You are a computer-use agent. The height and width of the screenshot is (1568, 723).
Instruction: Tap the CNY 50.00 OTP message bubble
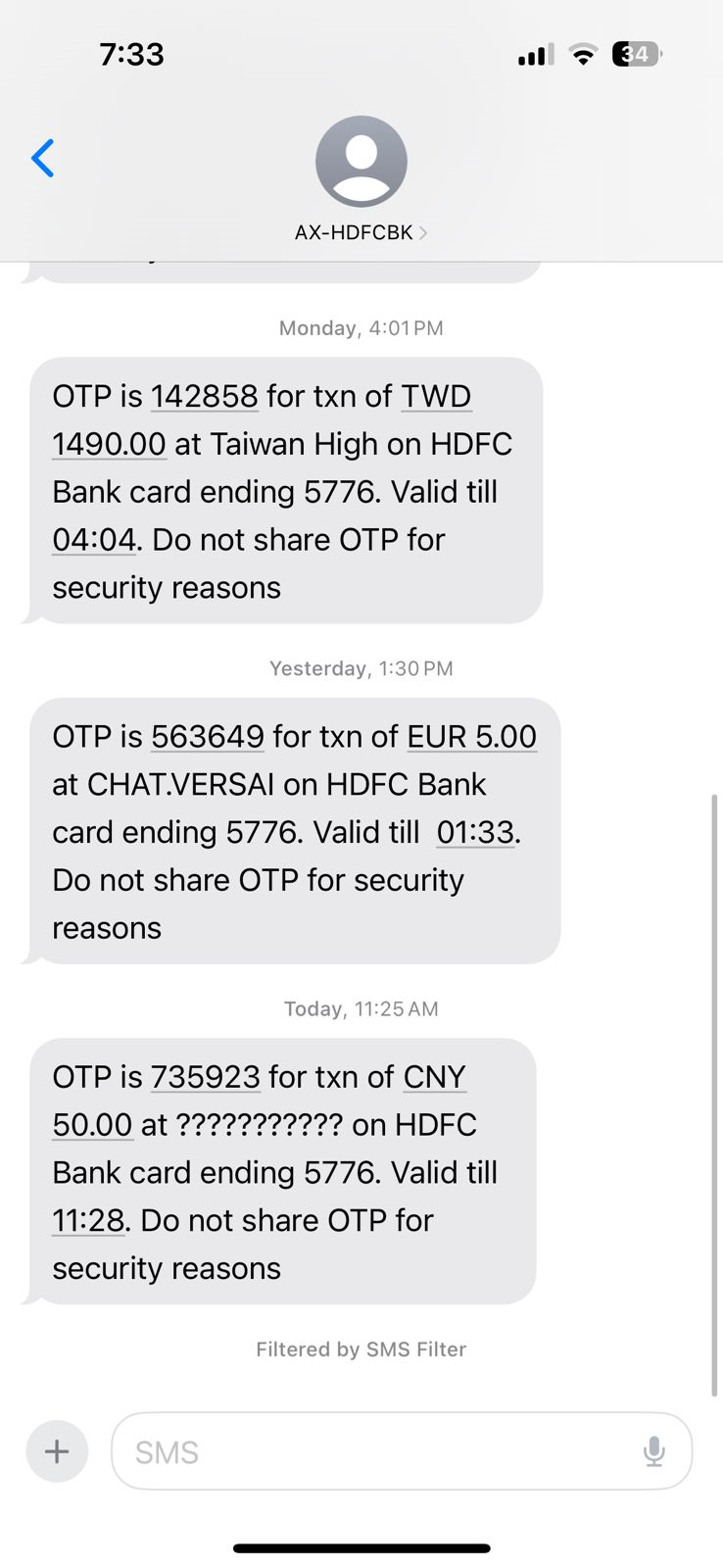pos(284,1171)
